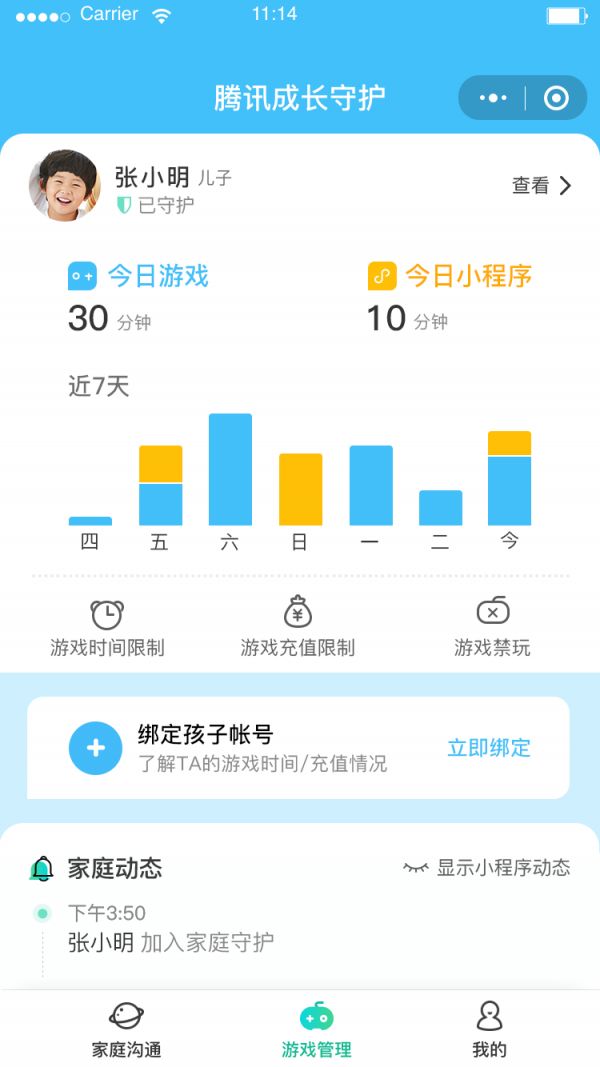Viewport: 600px width, 1067px height.
Task: Go to the 我的 tab
Action: point(489,1029)
